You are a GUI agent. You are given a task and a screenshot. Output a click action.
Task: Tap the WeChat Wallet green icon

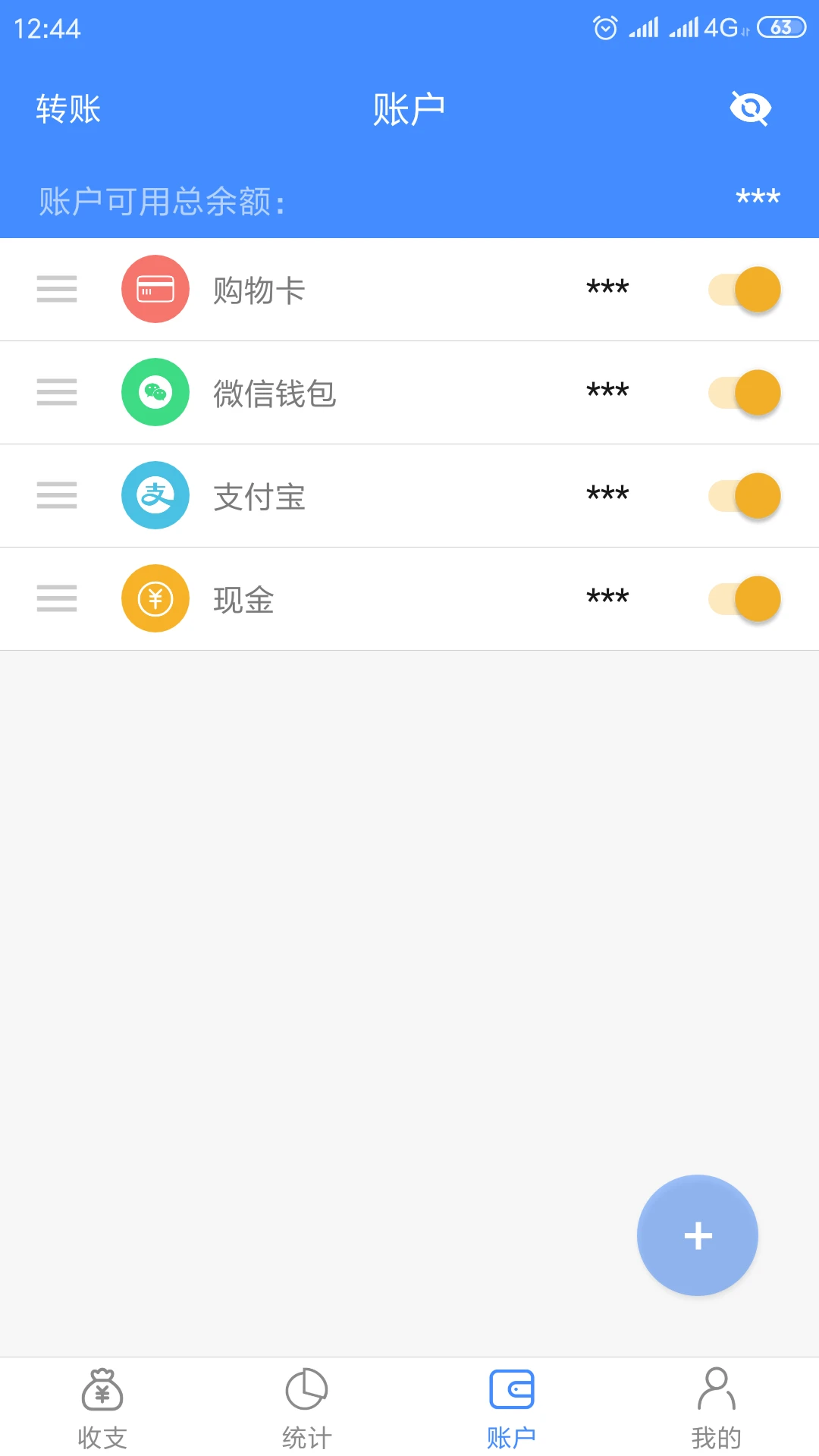pos(155,392)
